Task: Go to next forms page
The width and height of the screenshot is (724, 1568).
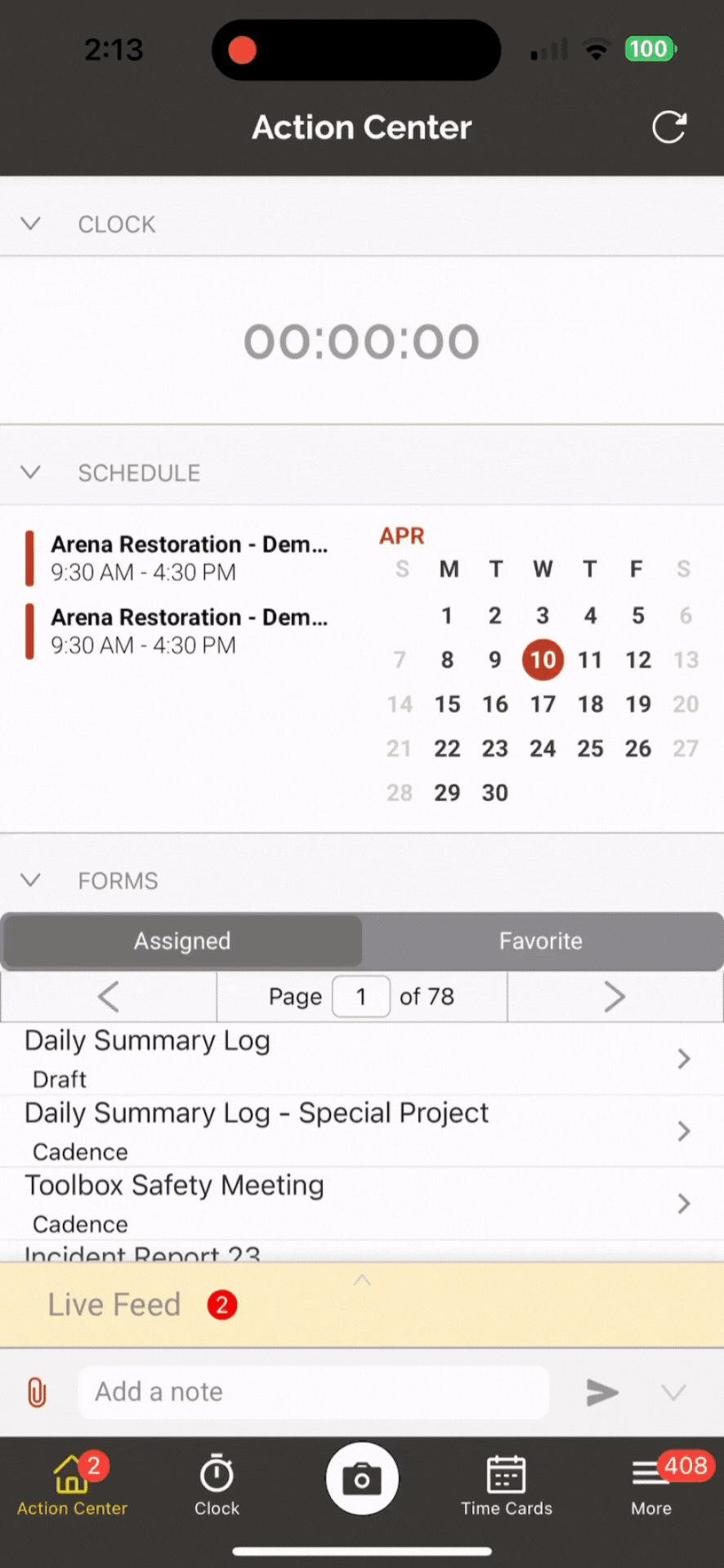Action: [x=615, y=996]
